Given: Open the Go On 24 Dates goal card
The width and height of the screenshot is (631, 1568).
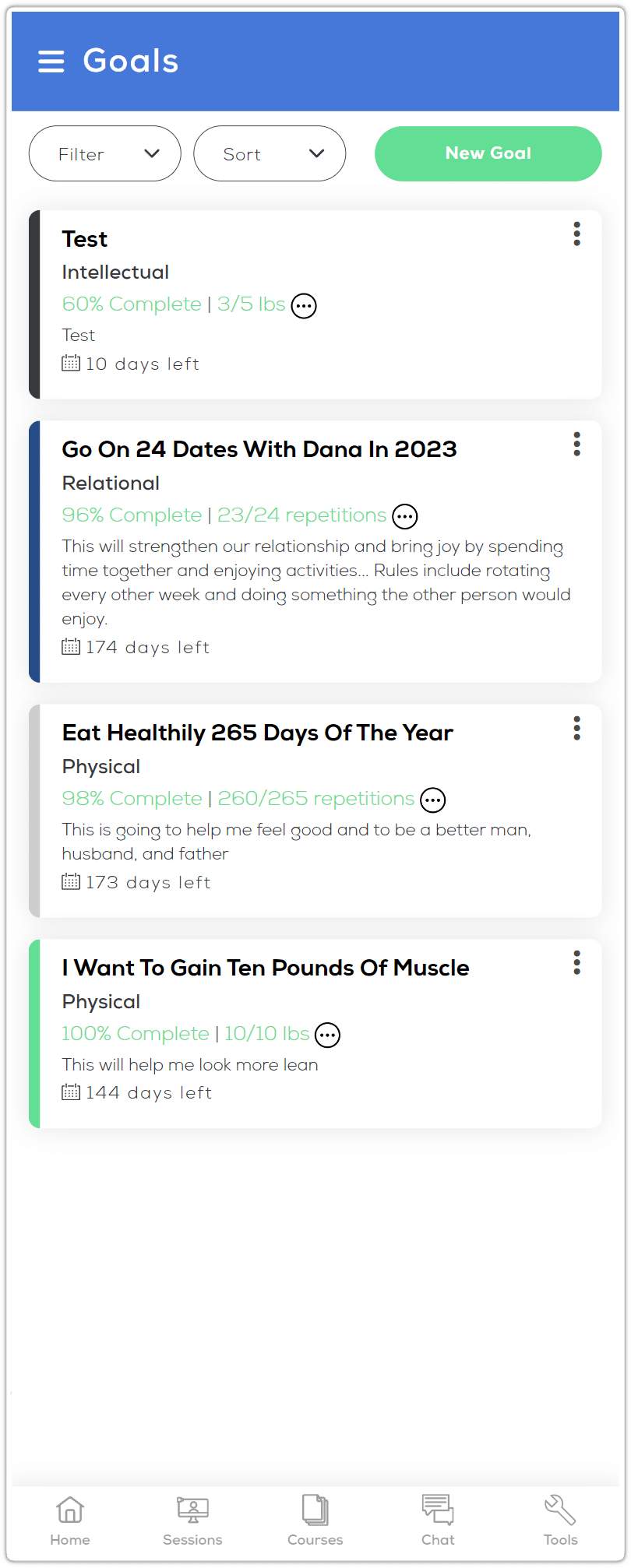Looking at the screenshot, I should [x=259, y=450].
